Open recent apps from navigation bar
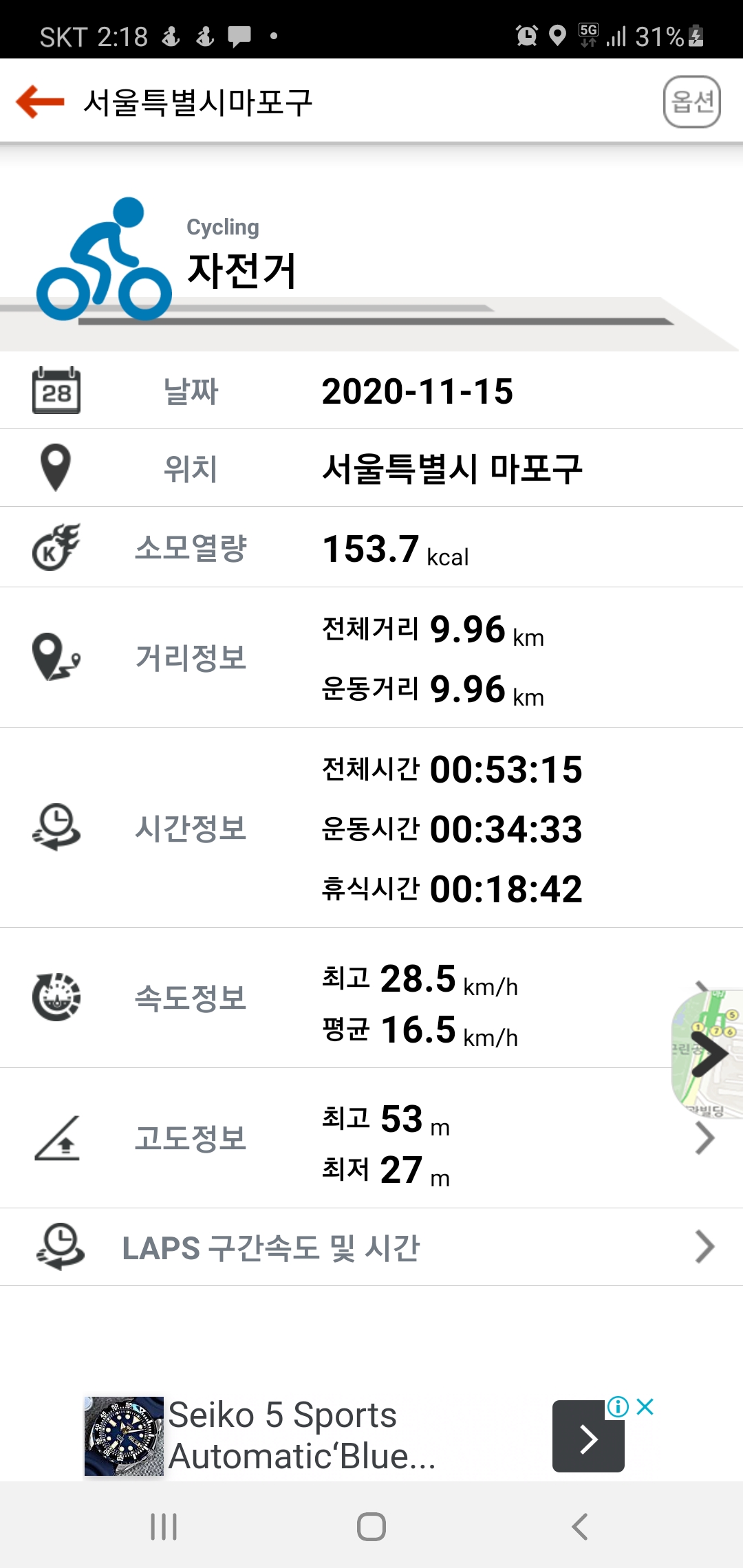 pyautogui.click(x=164, y=1527)
